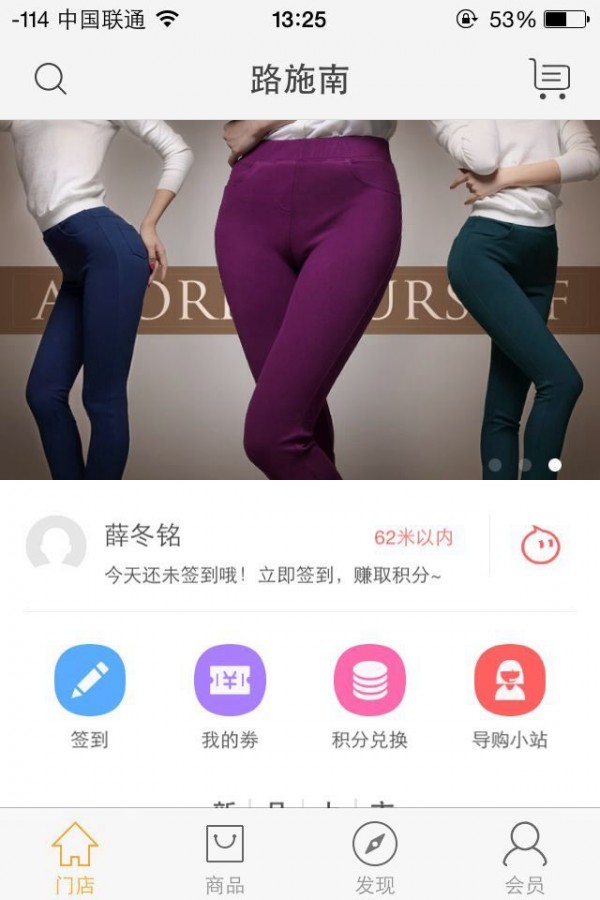Open 导购小站 shopping guide
This screenshot has height=900, width=600.
[x=510, y=696]
